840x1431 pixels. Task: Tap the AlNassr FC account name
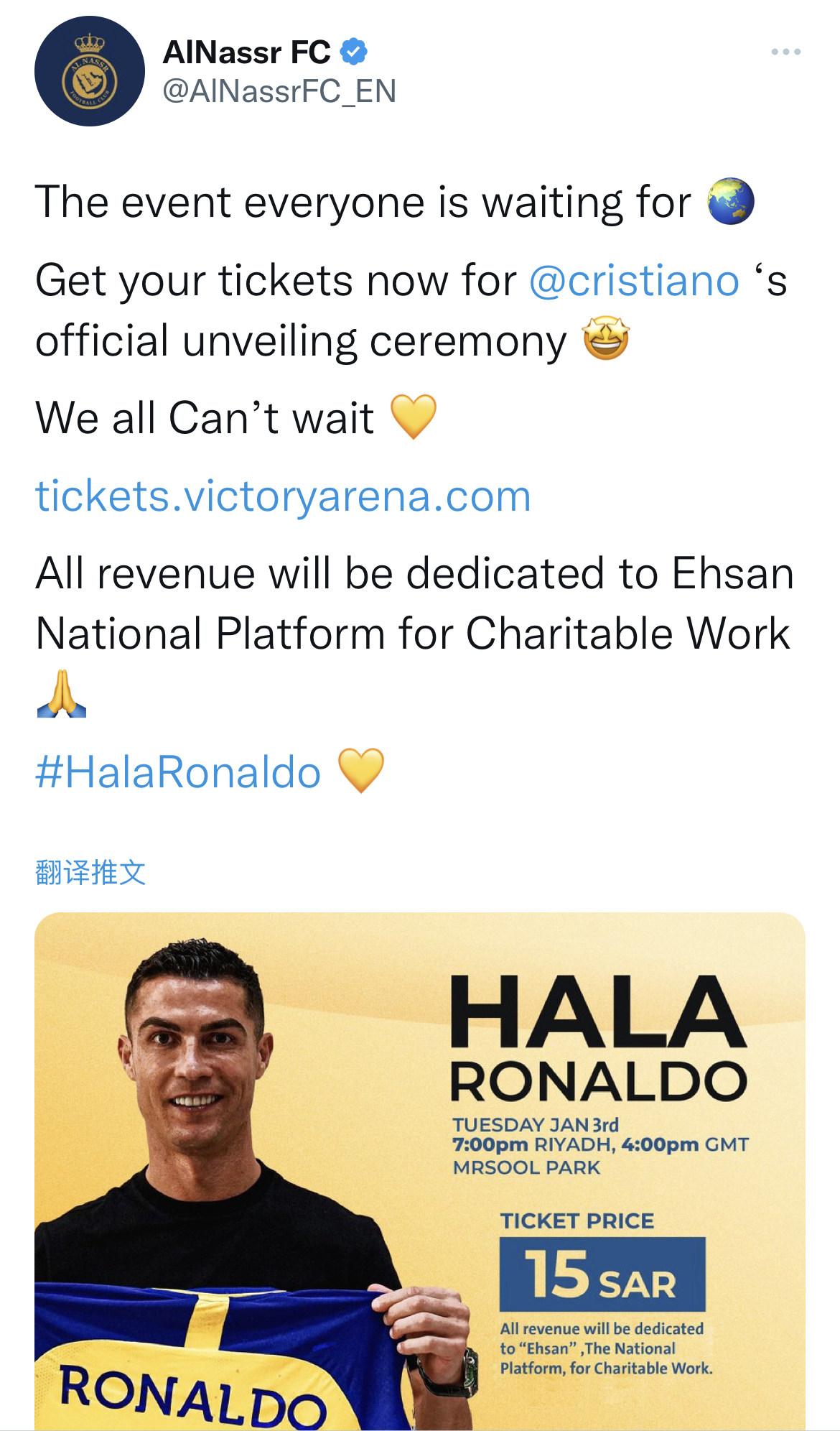point(246,52)
